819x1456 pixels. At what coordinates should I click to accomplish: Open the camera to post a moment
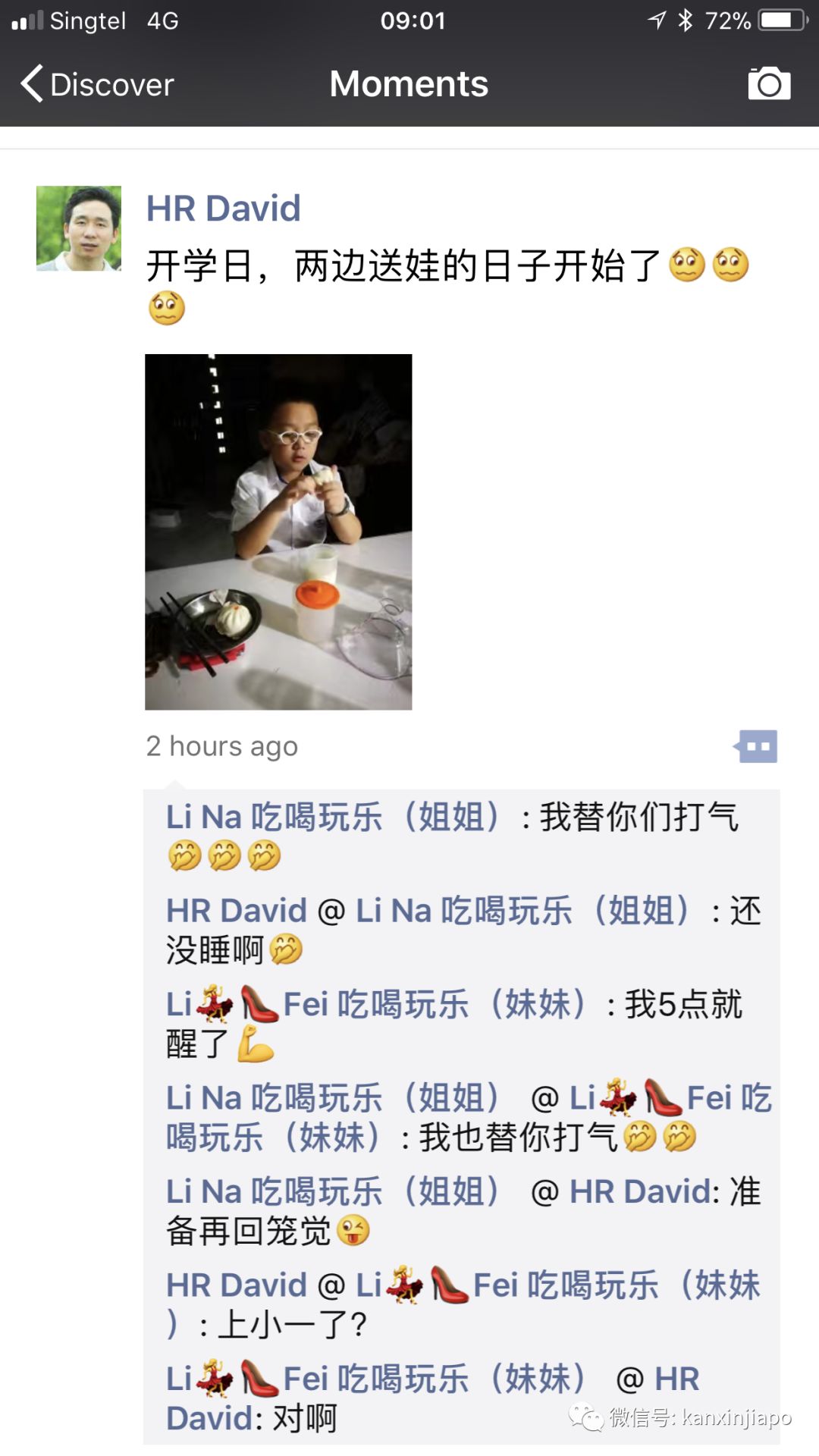tap(769, 84)
